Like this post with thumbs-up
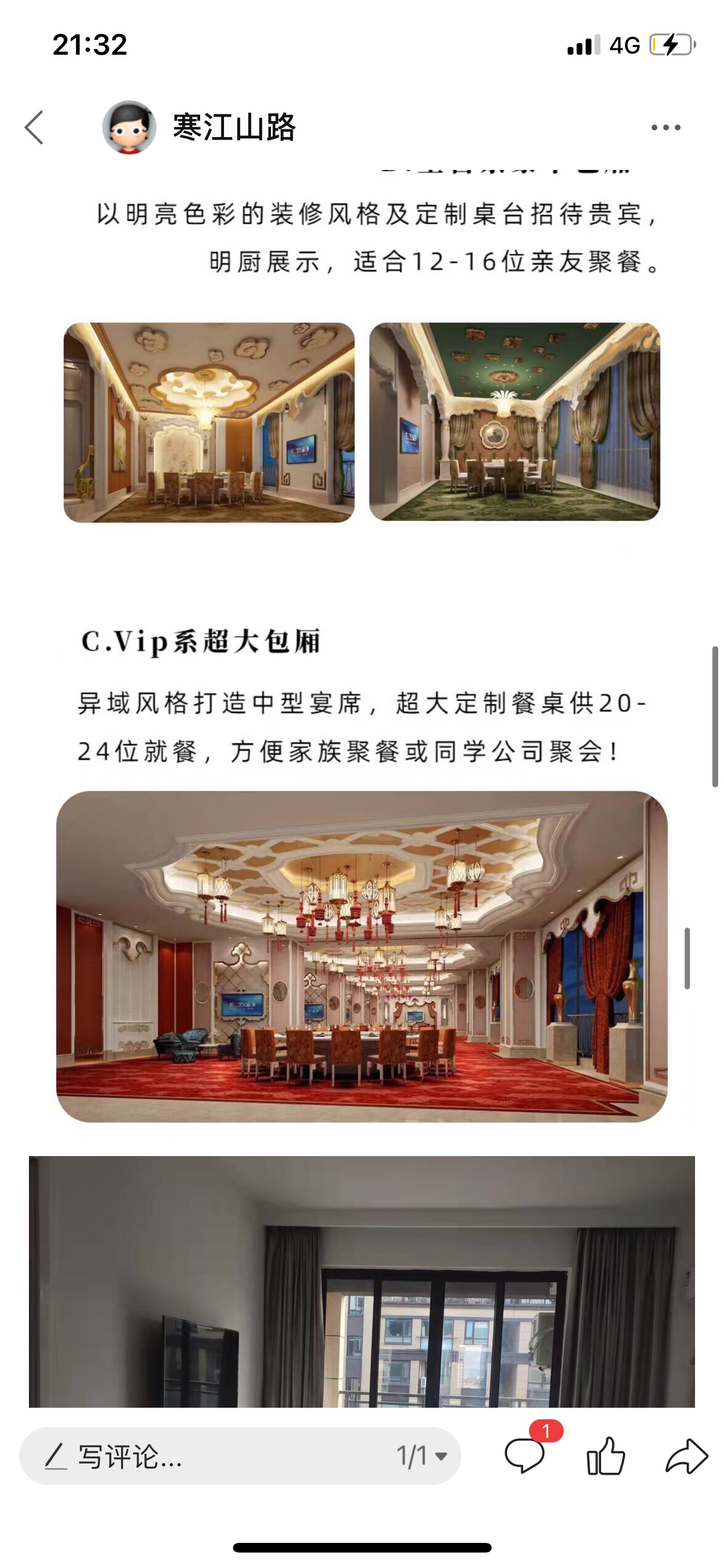Viewport: 724px width, 1568px height. click(x=606, y=1456)
